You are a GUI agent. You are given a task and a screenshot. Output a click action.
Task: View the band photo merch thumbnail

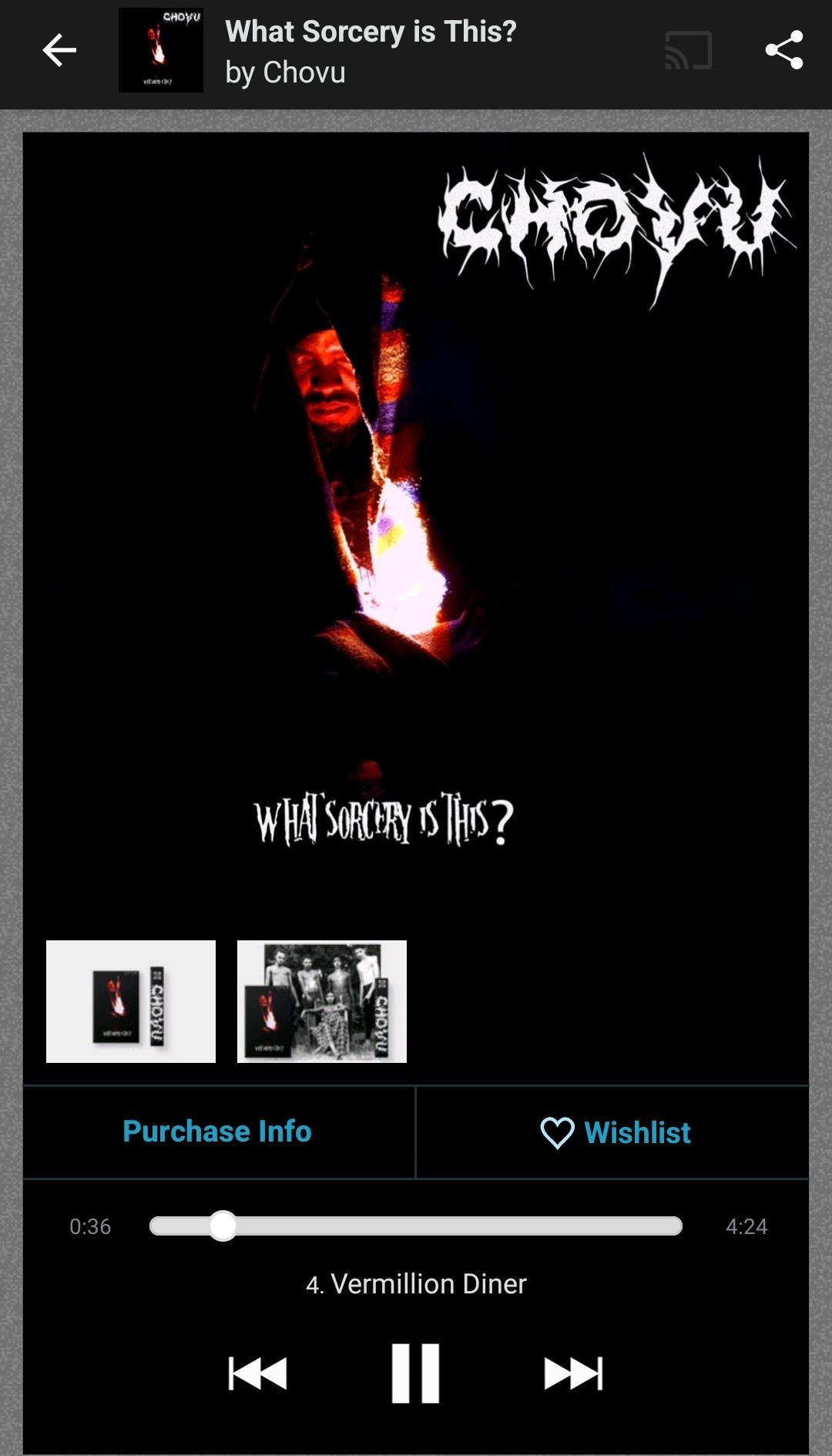(322, 1001)
